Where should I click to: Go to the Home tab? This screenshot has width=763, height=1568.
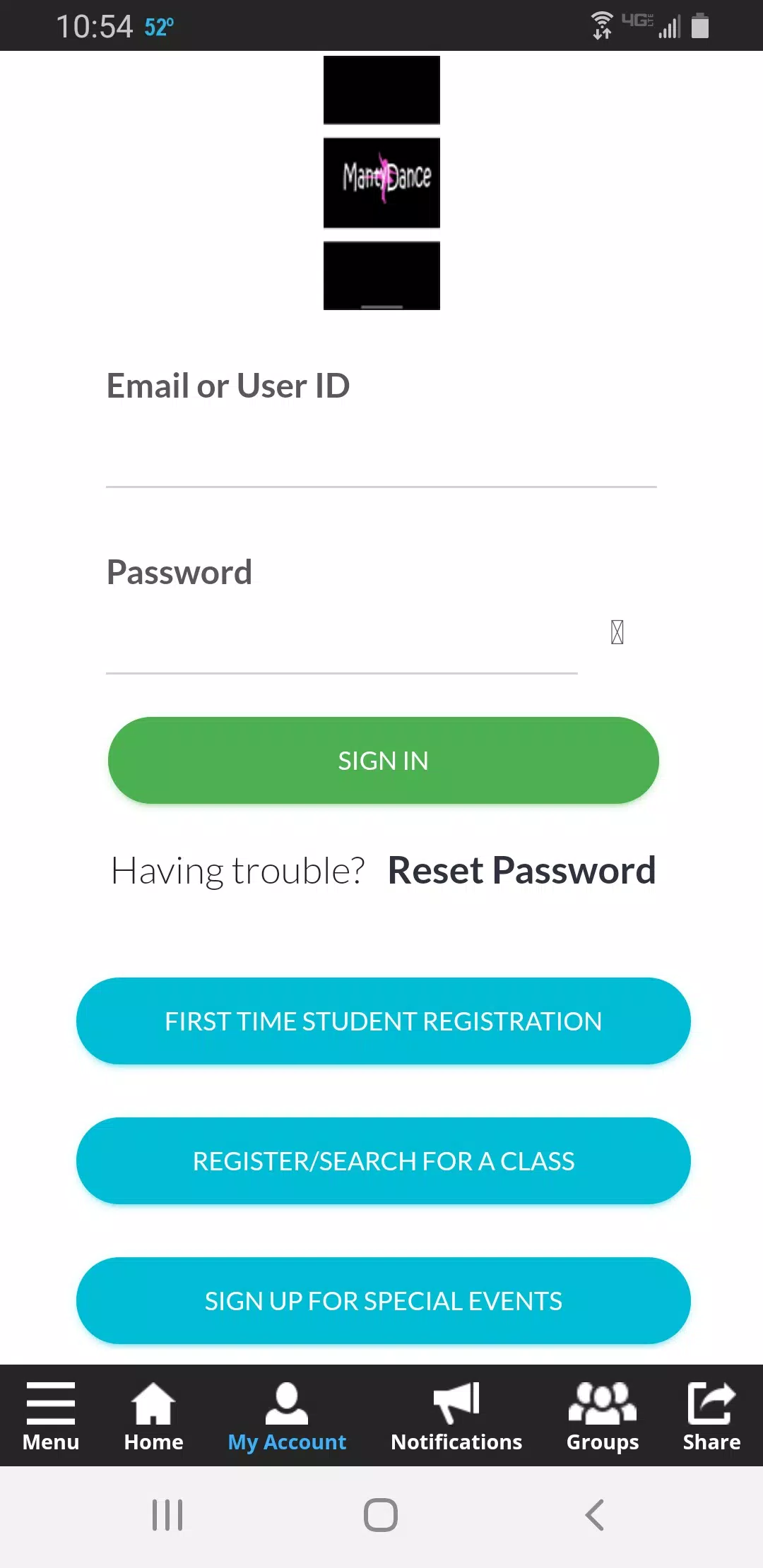click(153, 1416)
